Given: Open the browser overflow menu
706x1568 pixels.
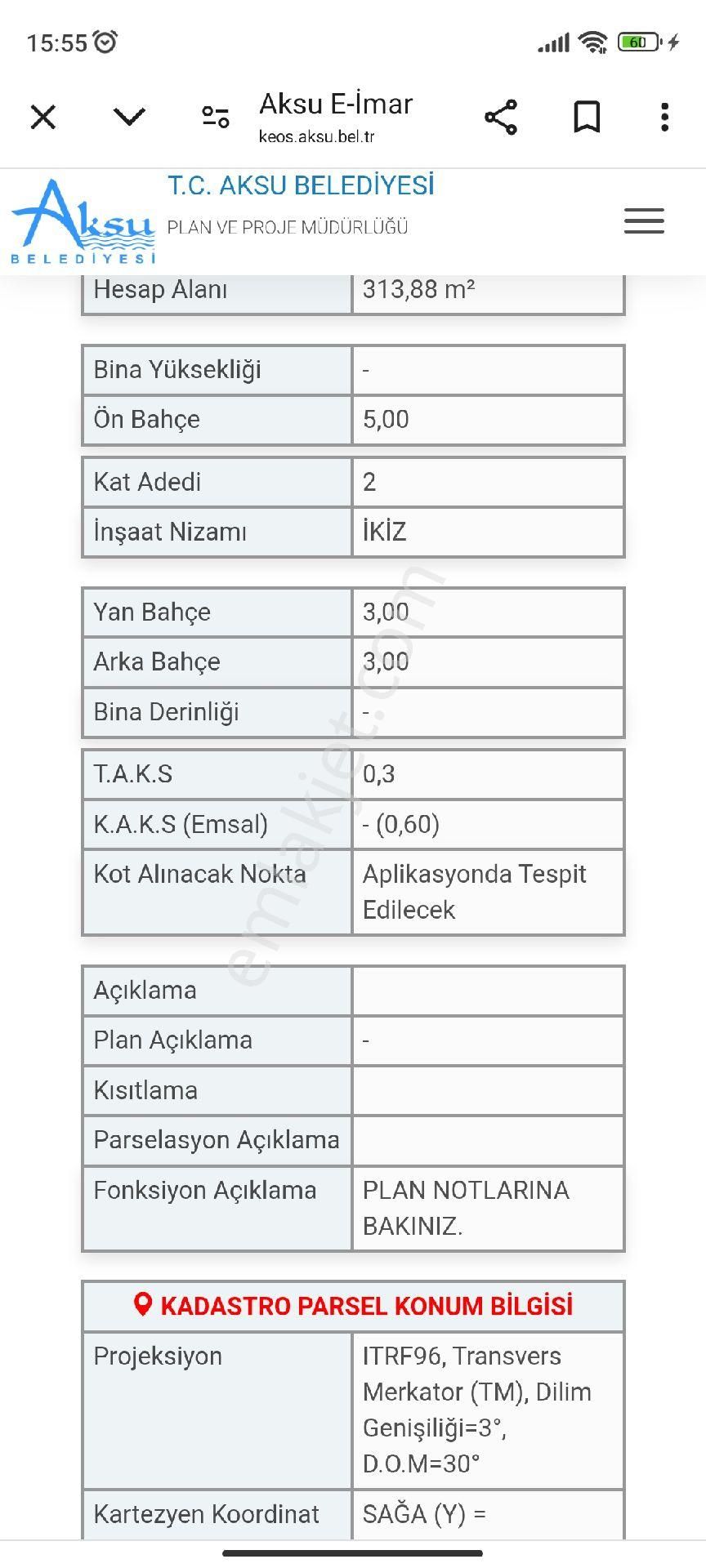Looking at the screenshot, I should click(665, 117).
